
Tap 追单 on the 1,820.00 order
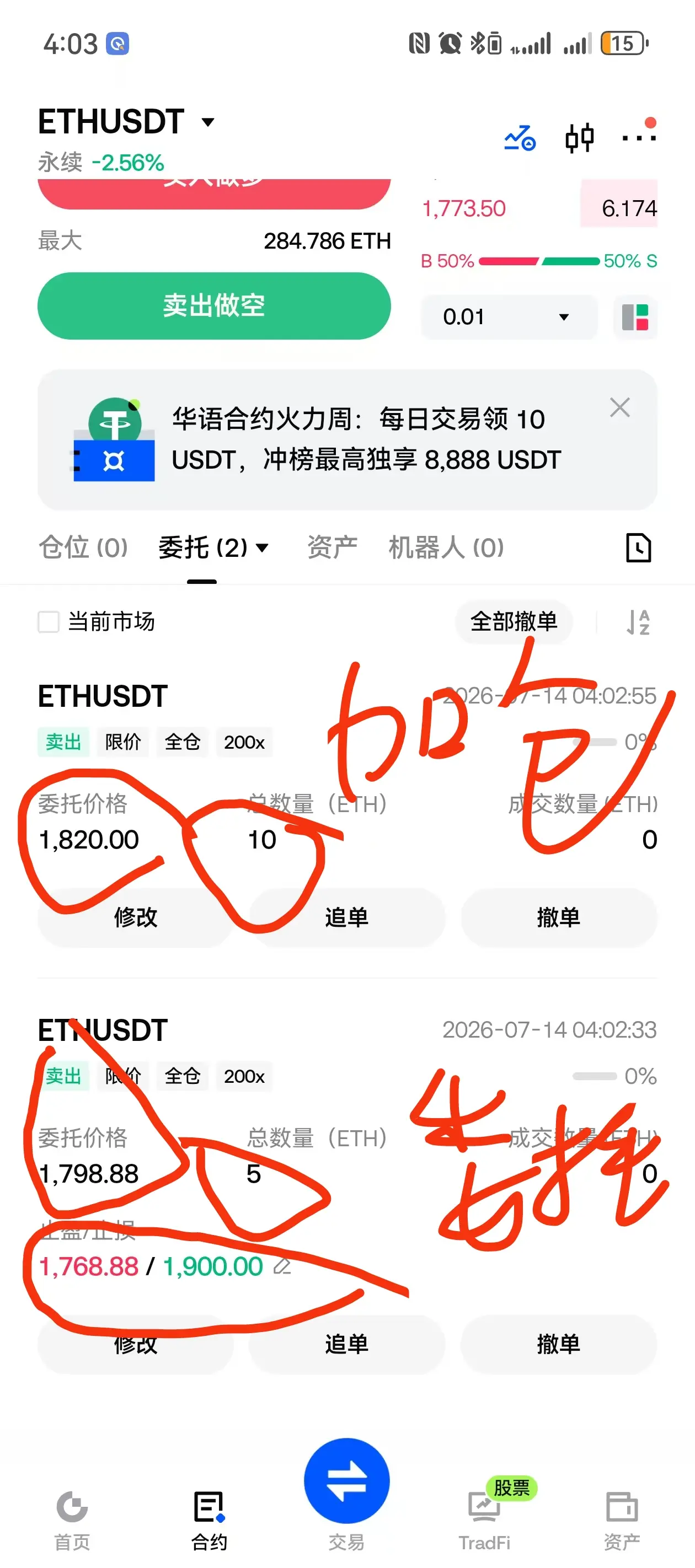346,917
